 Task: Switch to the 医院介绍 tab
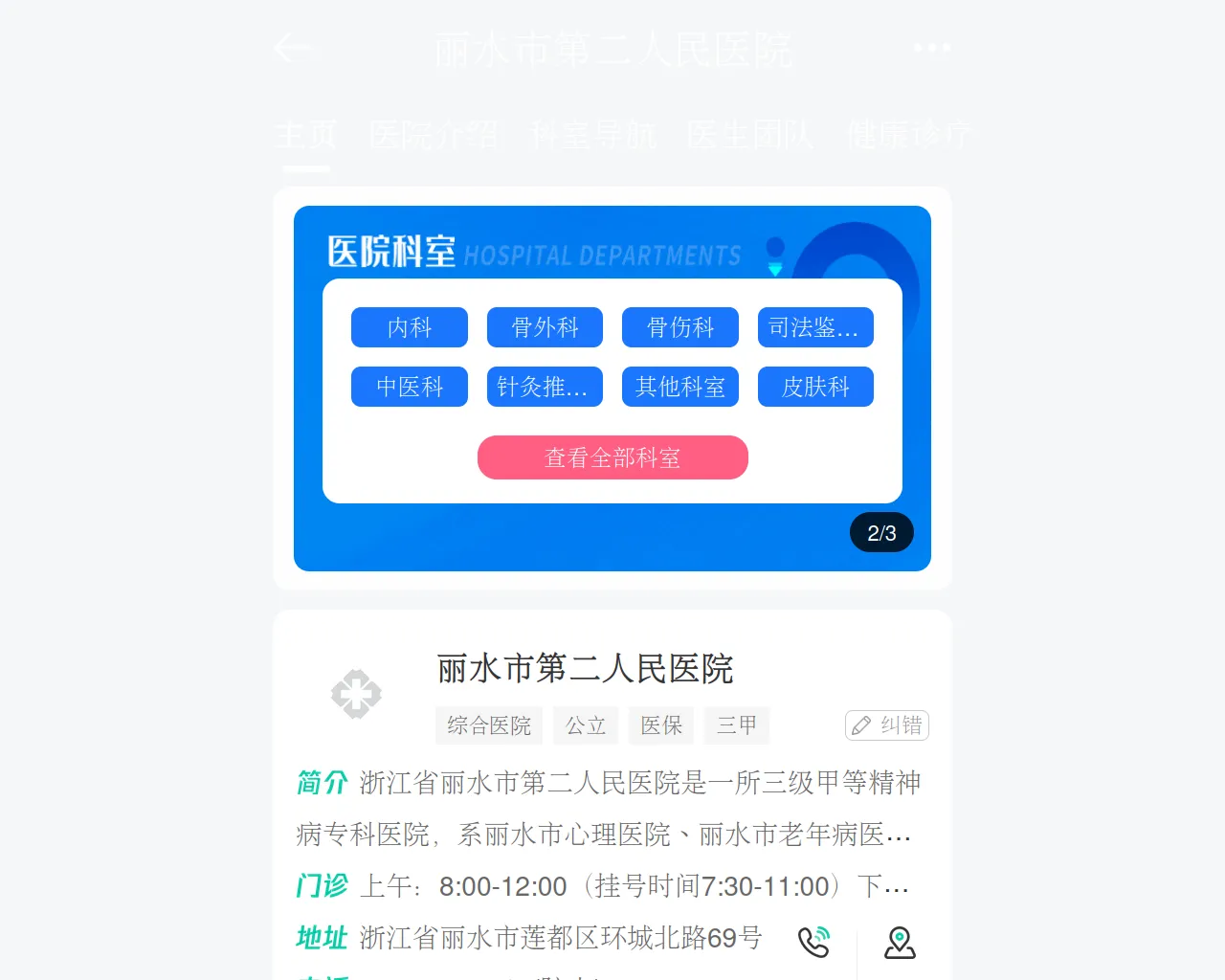434,135
